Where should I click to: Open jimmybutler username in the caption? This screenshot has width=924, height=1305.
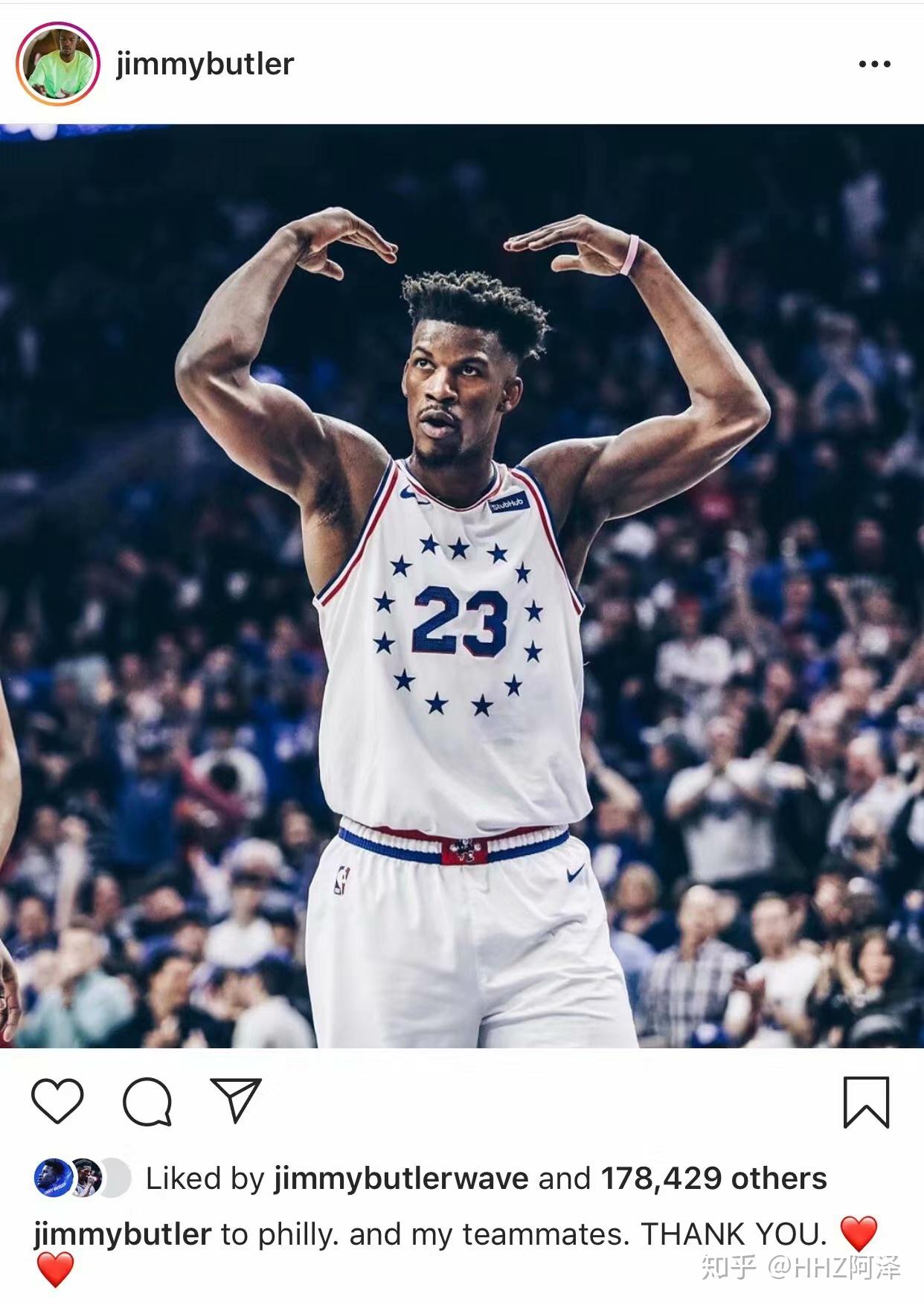123,1234
